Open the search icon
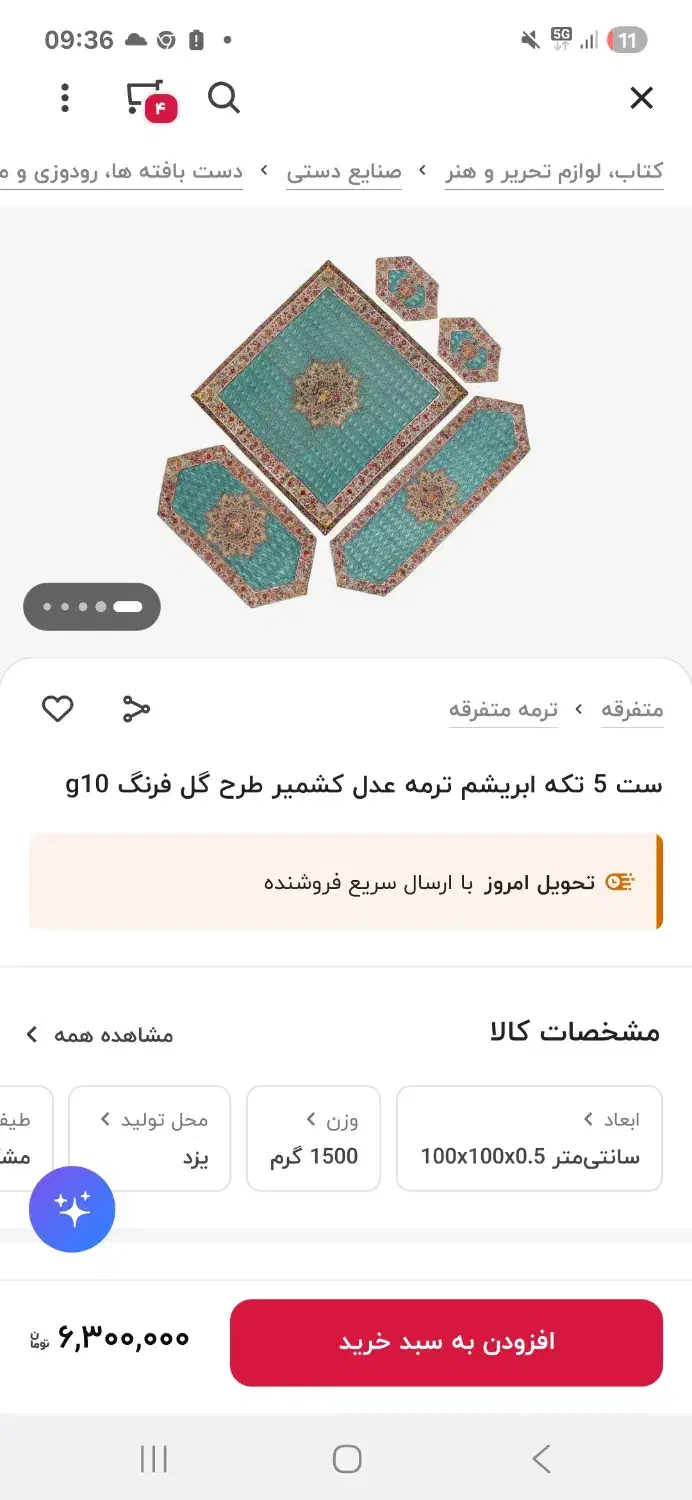 [x=224, y=98]
